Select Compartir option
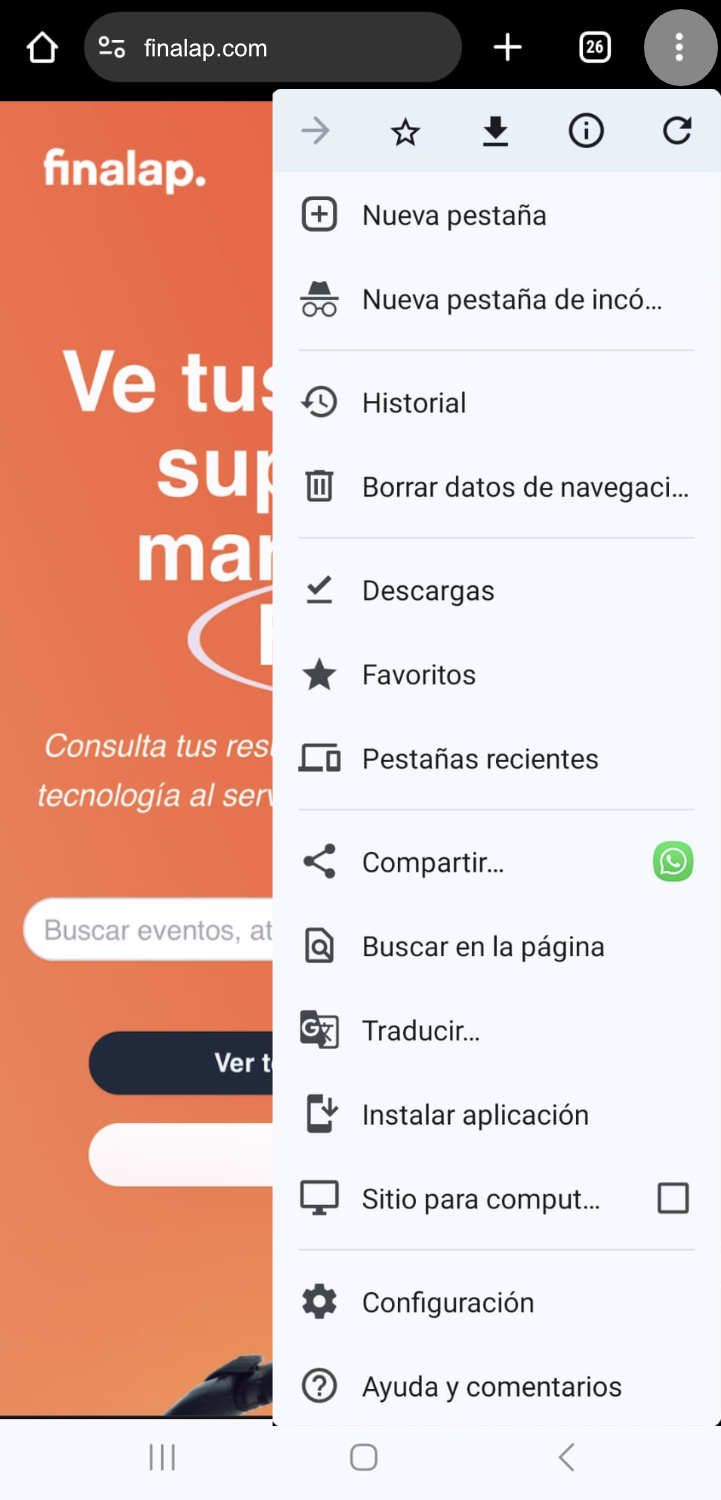 tap(432, 862)
